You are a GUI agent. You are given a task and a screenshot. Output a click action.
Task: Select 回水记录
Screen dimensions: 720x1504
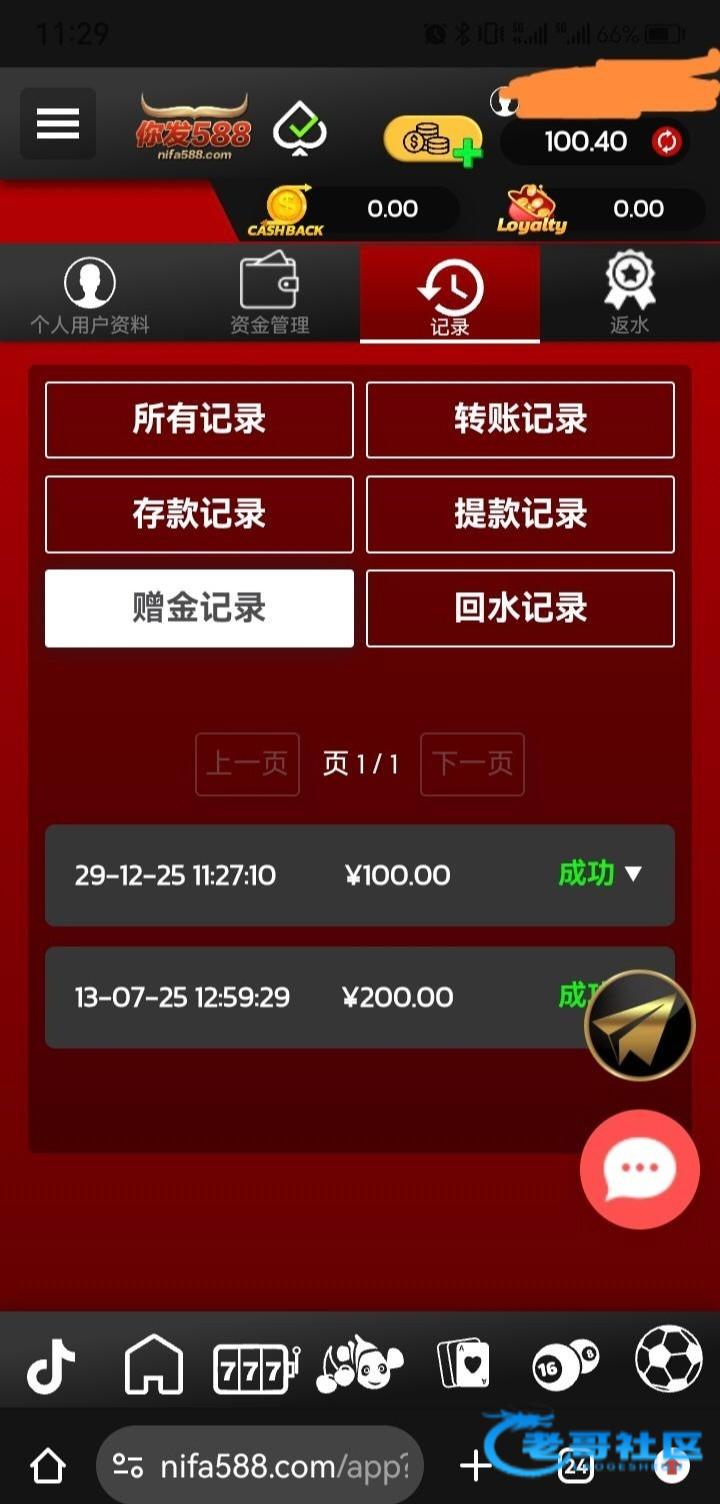pyautogui.click(x=520, y=608)
